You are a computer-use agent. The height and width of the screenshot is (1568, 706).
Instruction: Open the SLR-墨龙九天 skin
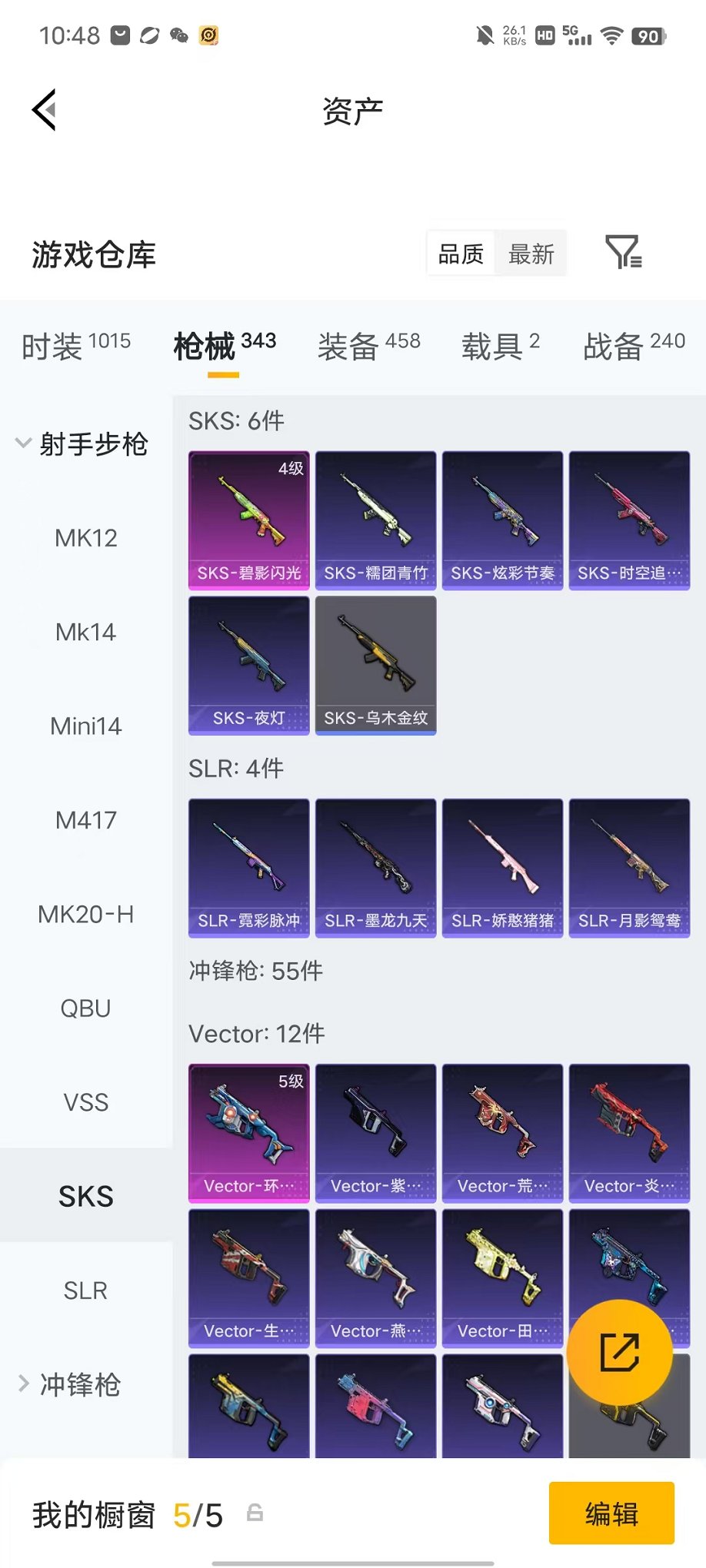tap(376, 868)
